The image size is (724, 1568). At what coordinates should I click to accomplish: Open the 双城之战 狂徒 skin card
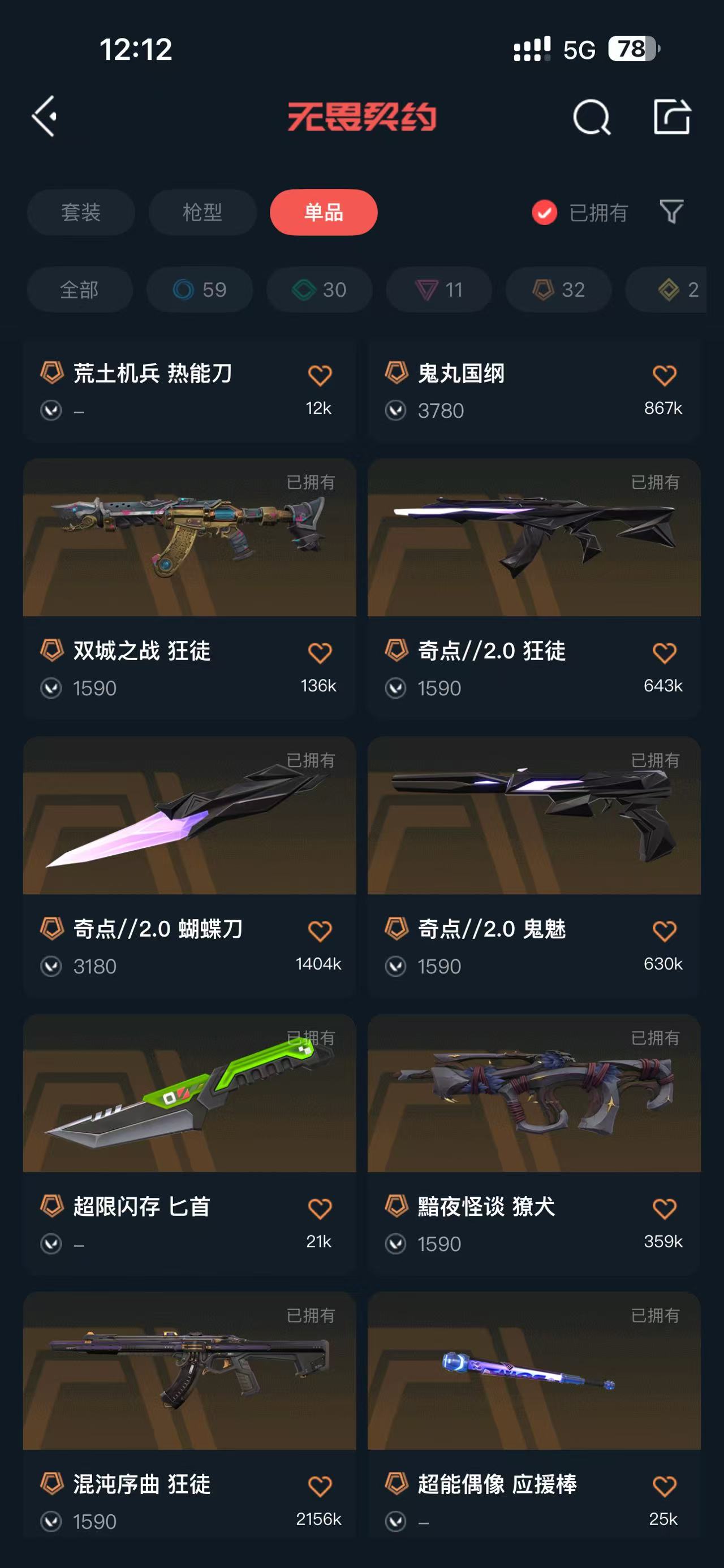[189, 539]
